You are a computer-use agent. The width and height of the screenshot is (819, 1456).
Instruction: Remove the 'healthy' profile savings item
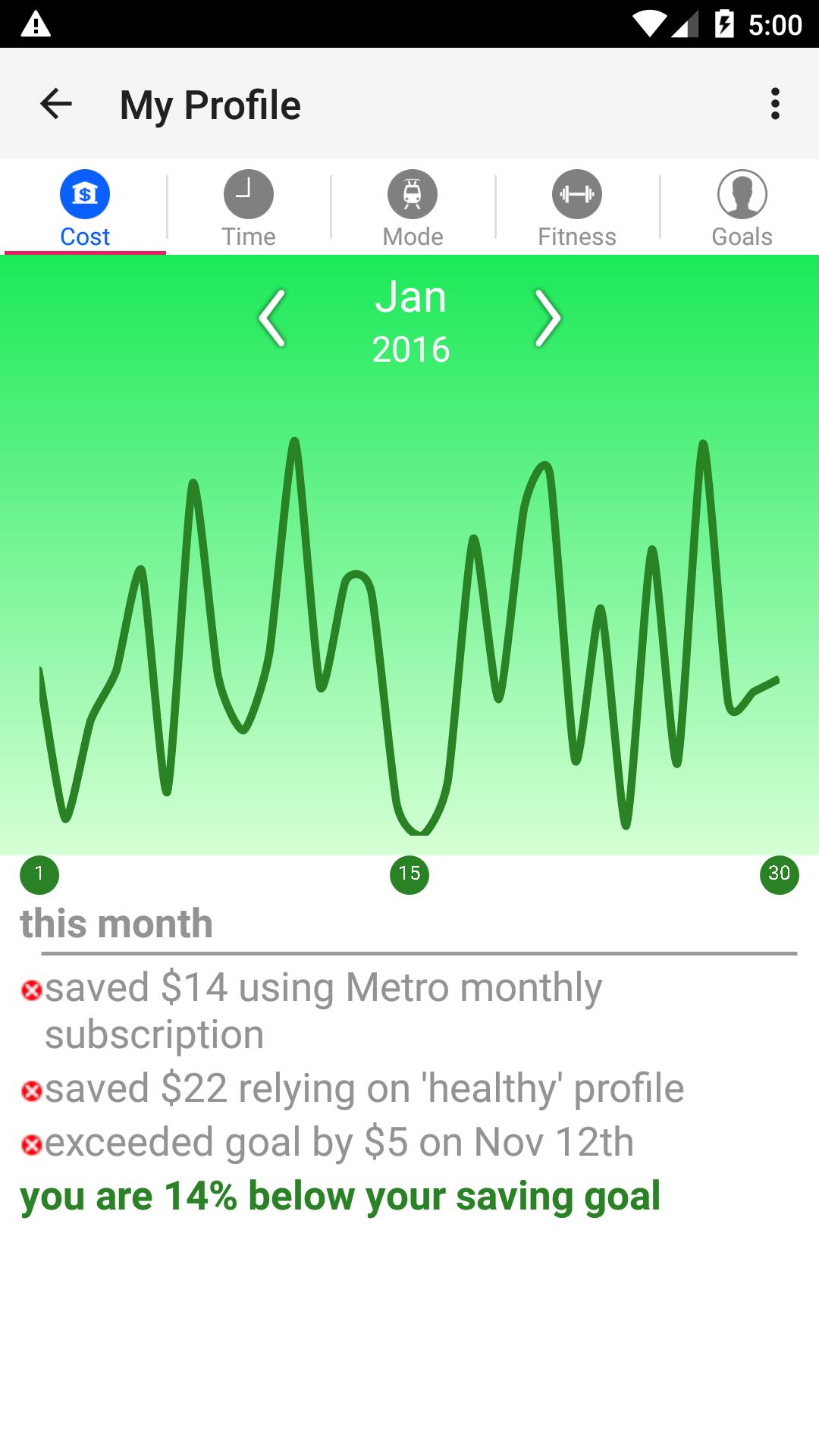tap(32, 1091)
